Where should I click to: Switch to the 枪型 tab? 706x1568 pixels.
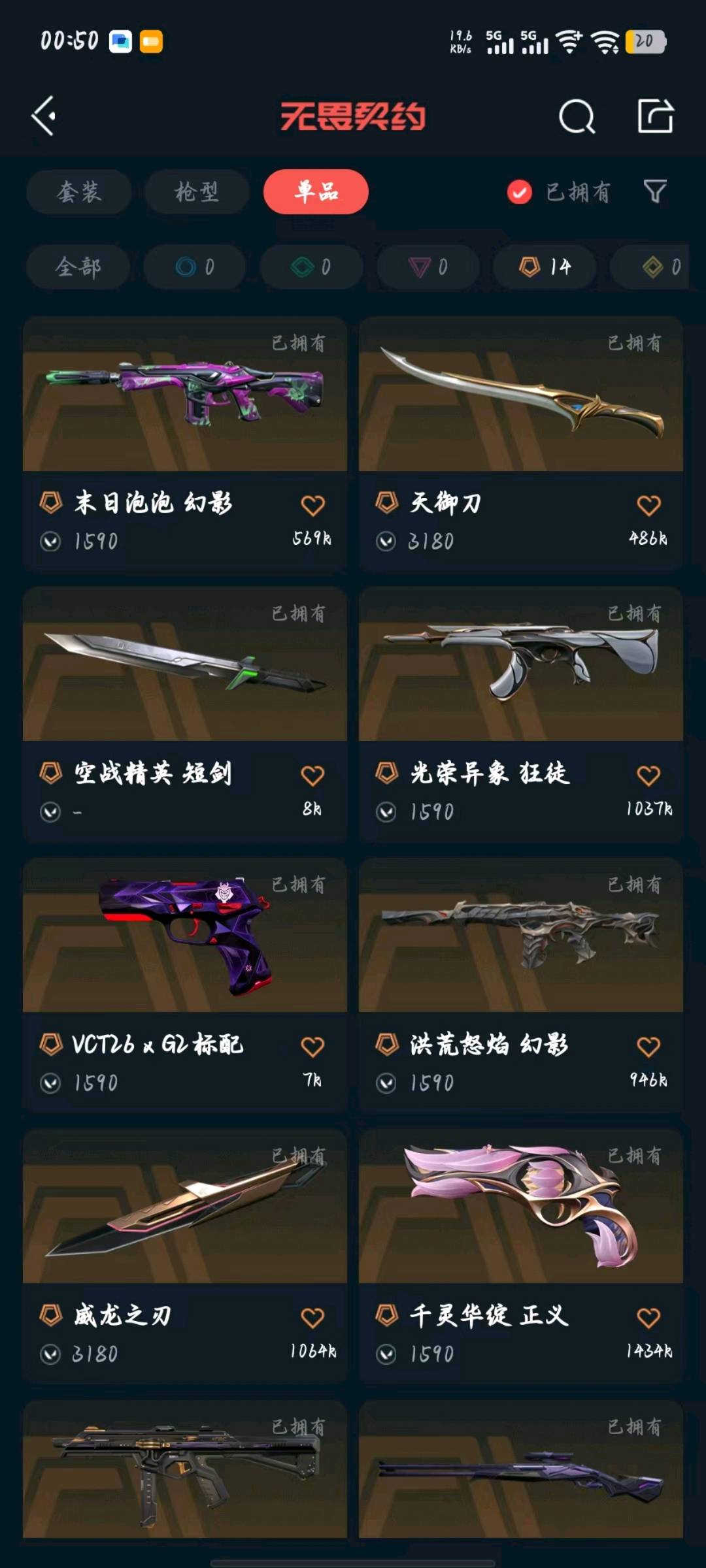[x=197, y=192]
